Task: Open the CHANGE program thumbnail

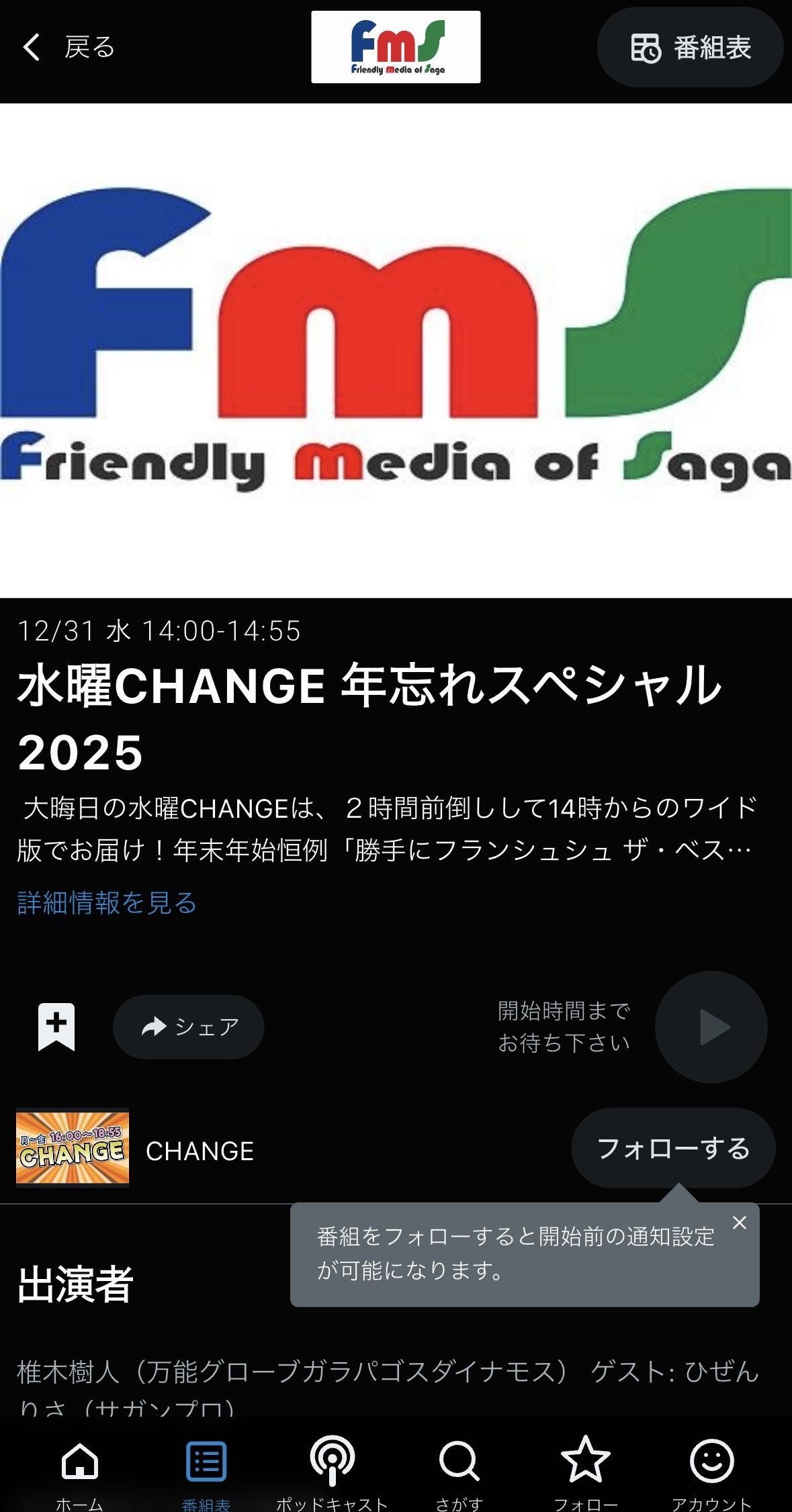Action: [x=73, y=1149]
